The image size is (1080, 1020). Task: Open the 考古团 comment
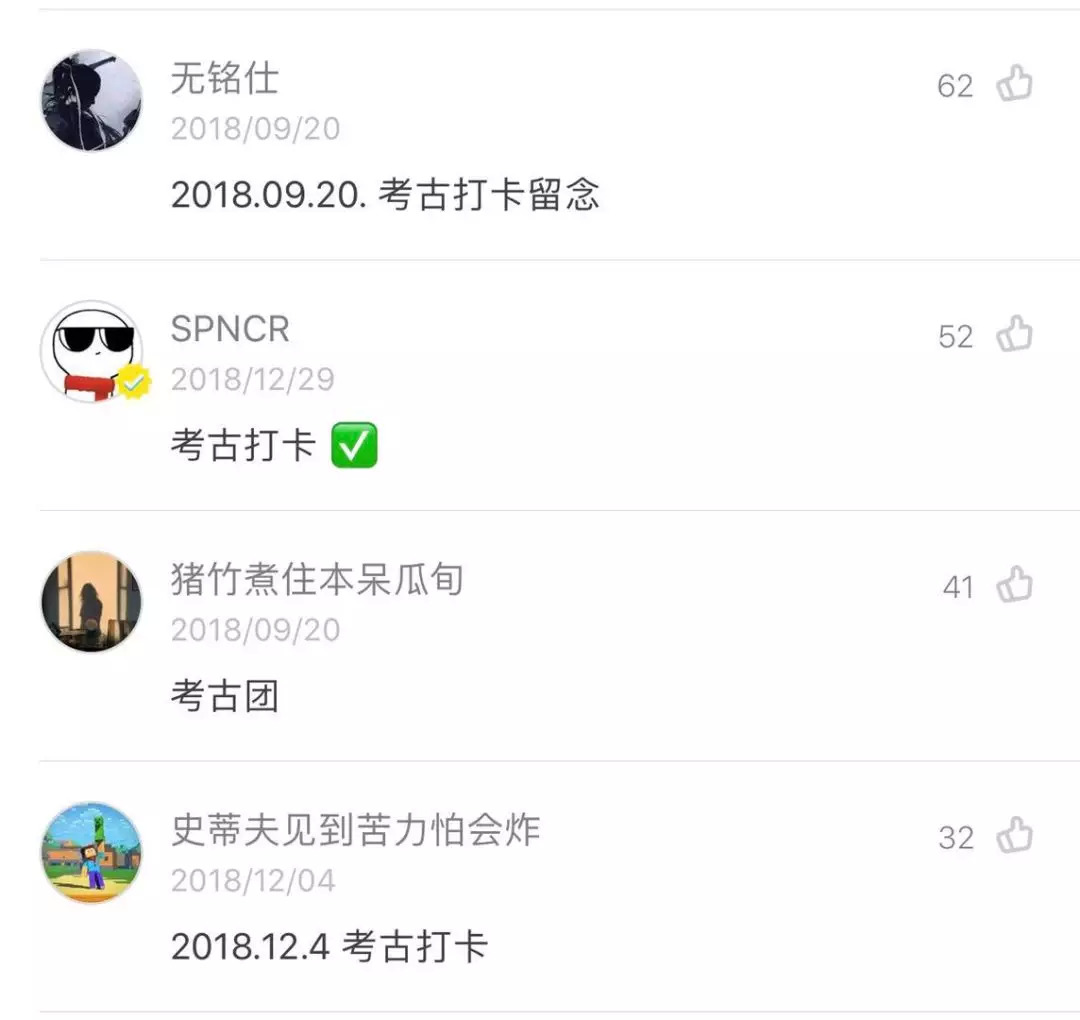[224, 696]
